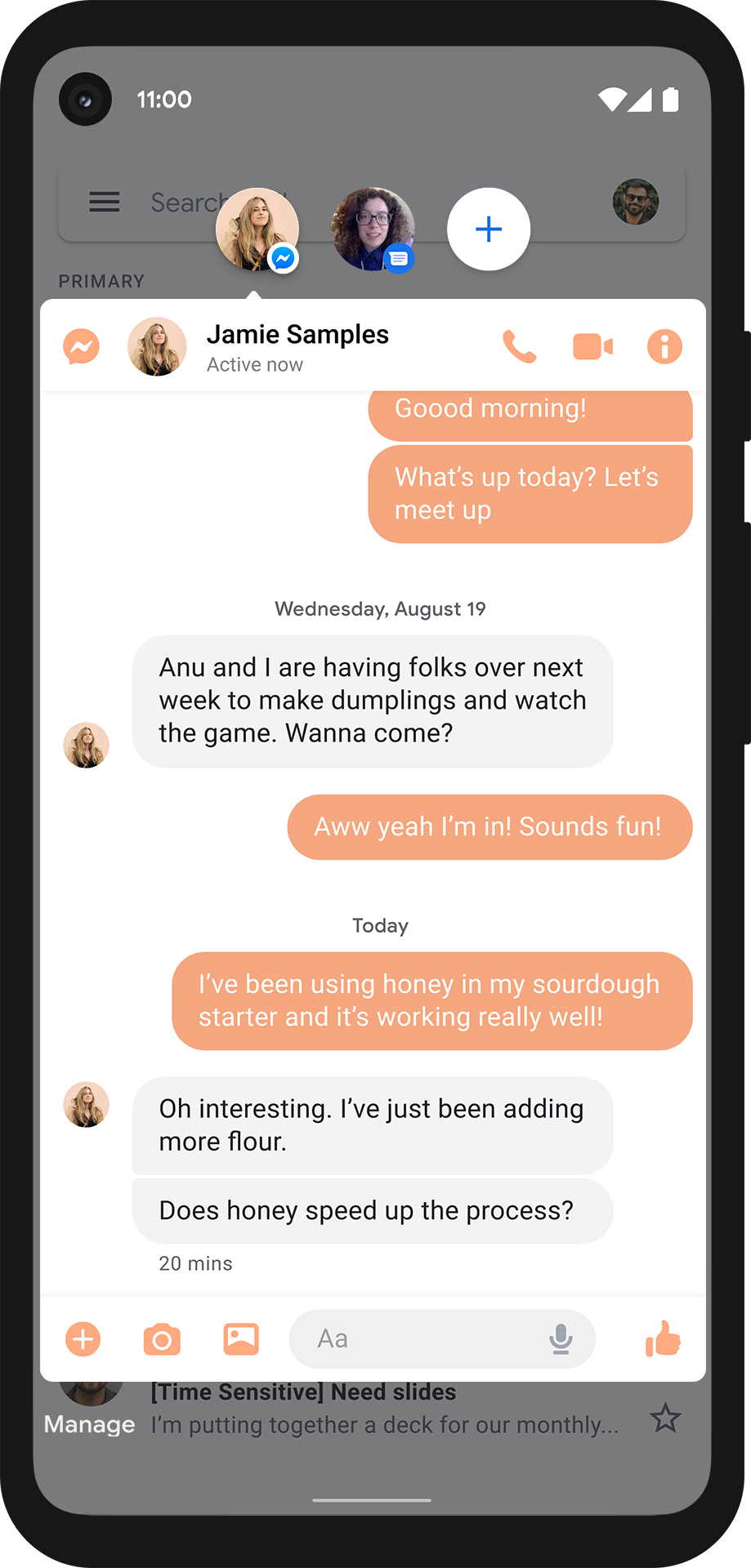751x1568 pixels.
Task: Tap the blue plus bubble button
Action: [489, 229]
